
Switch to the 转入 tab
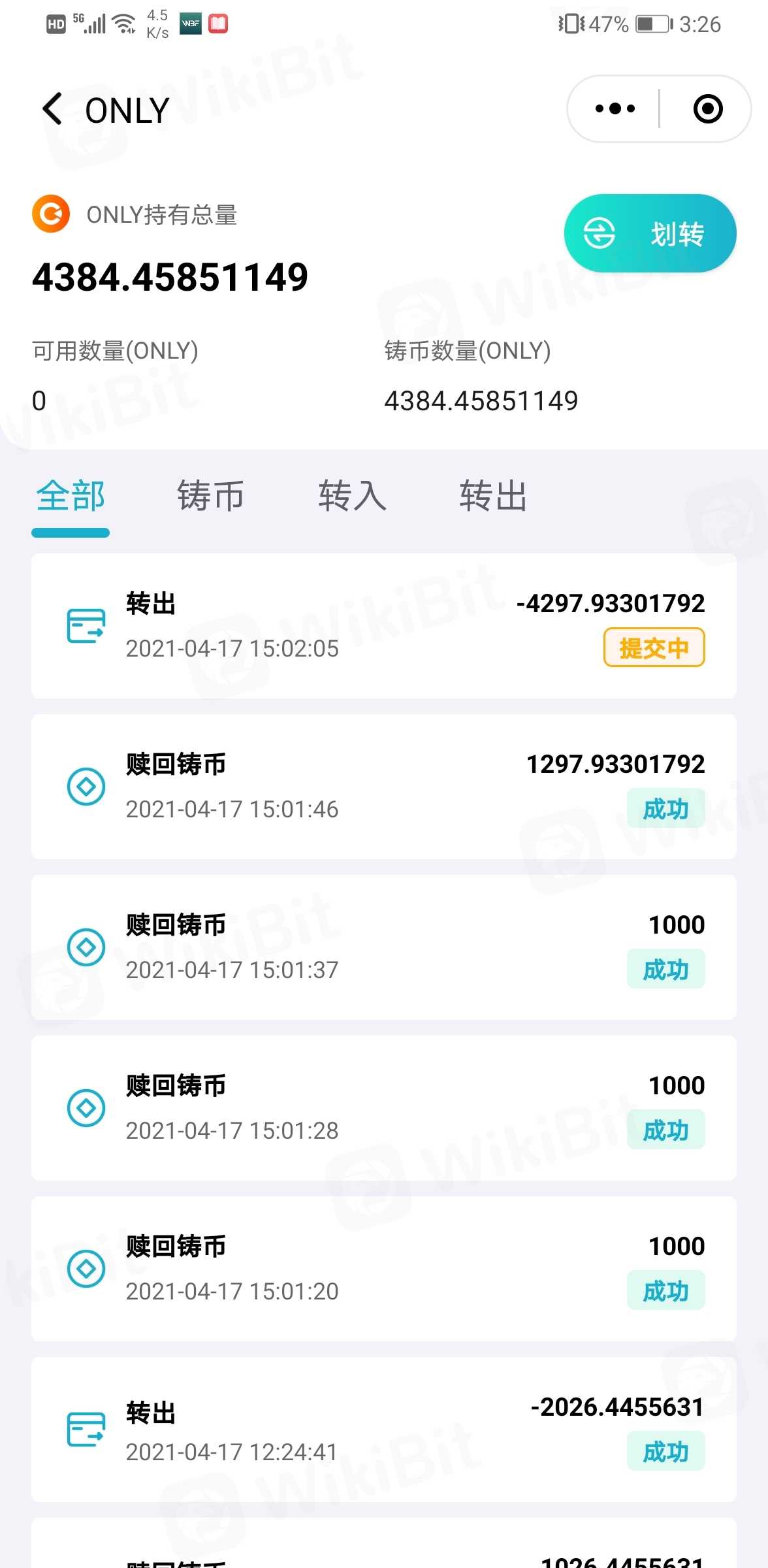(x=352, y=496)
